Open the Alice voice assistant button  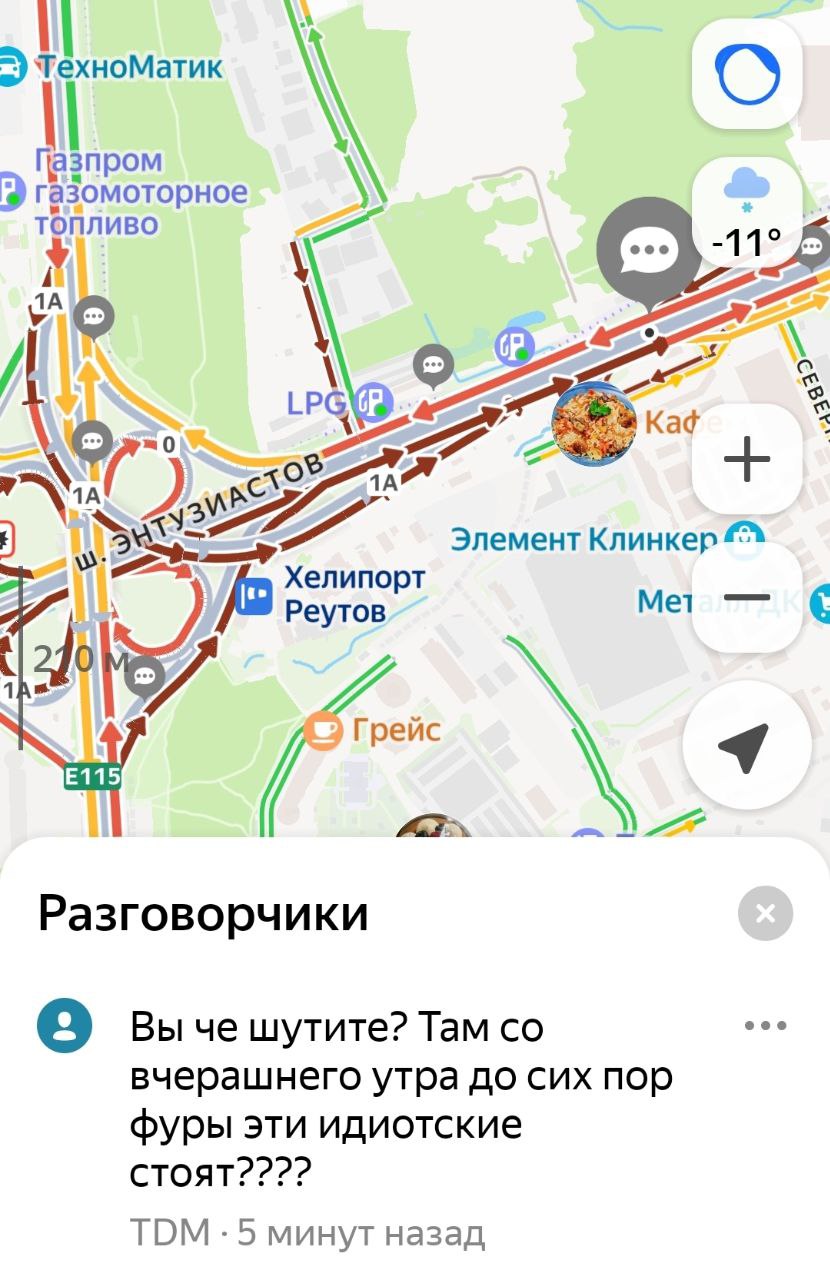747,75
